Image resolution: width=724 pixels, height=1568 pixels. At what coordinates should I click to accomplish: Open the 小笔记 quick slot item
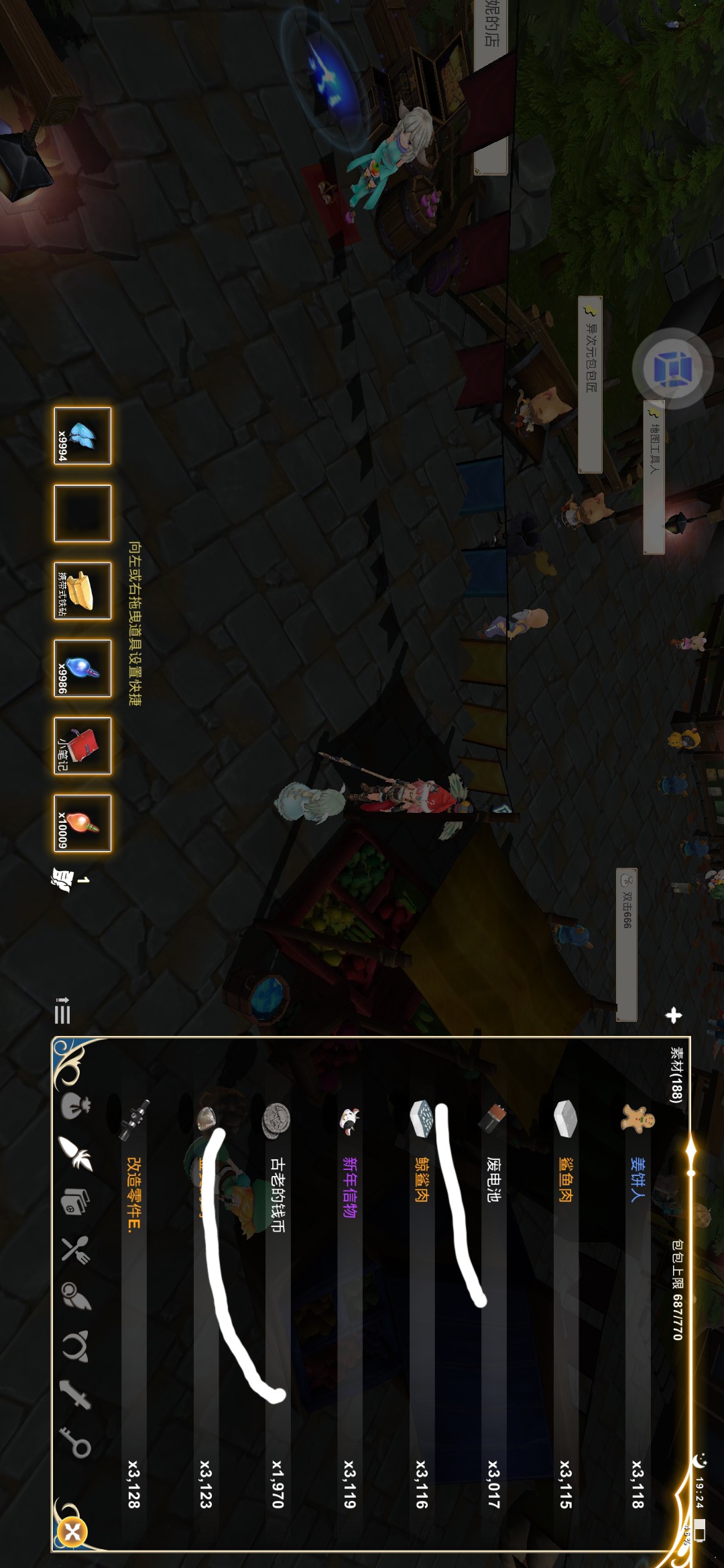(82, 745)
